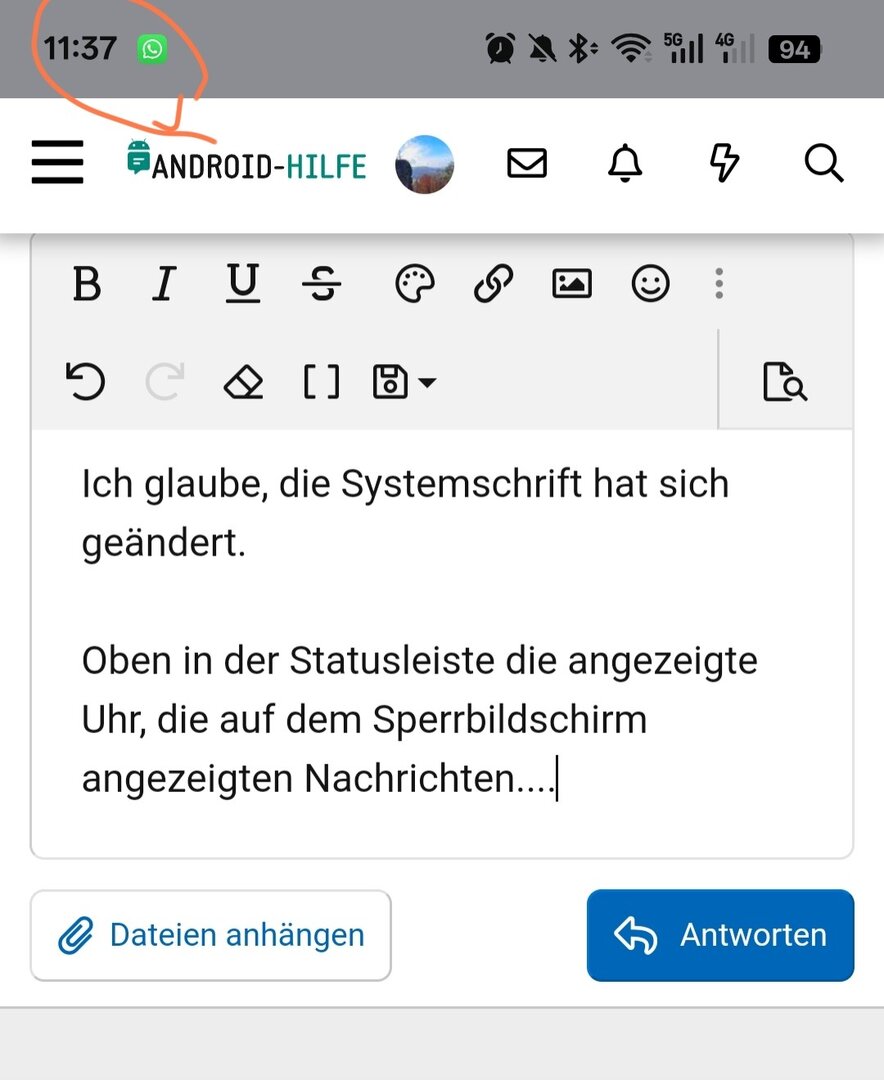Apply bold formatting
884x1080 pixels.
pos(87,285)
